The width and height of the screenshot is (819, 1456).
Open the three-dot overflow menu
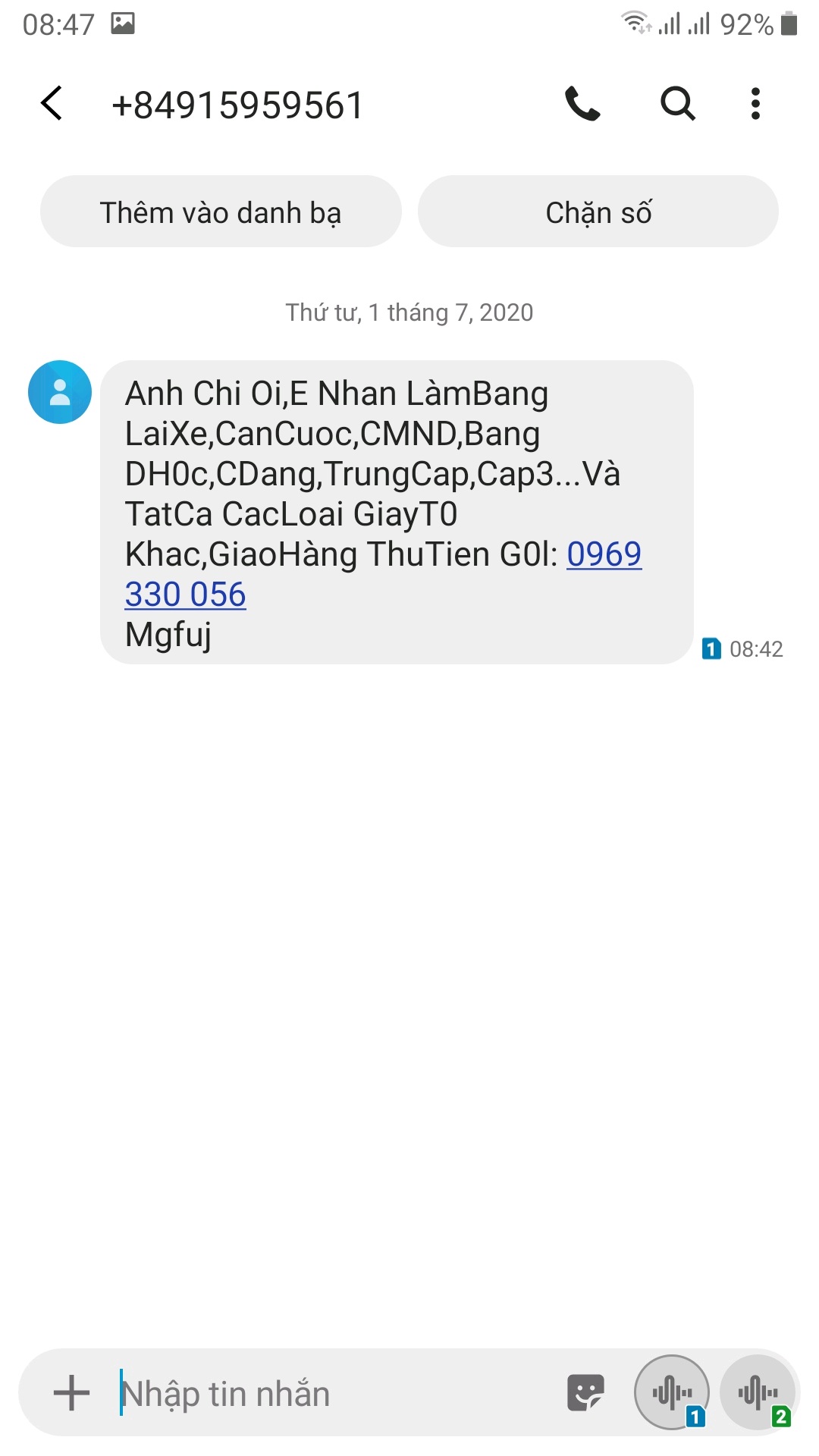[x=755, y=104]
